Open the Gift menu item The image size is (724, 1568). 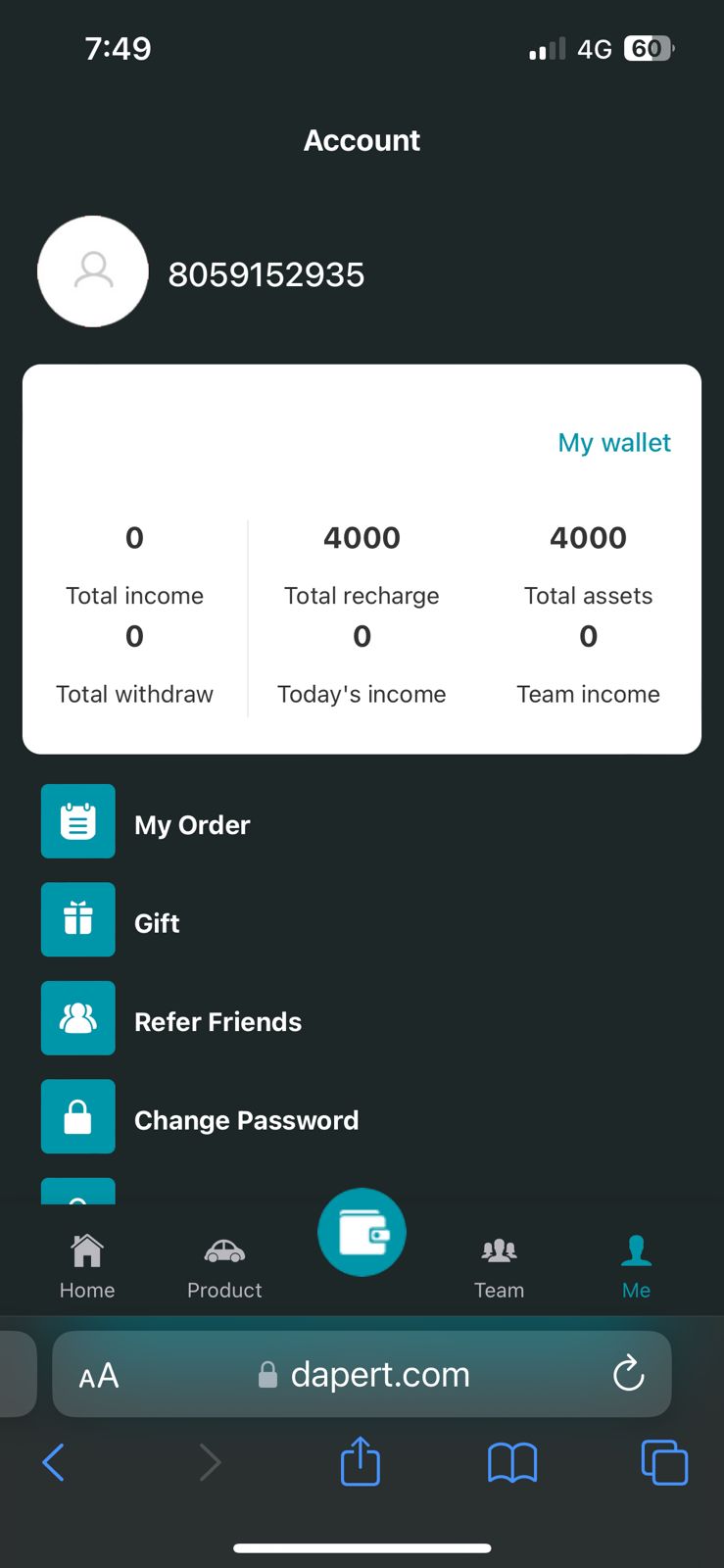pos(157,922)
